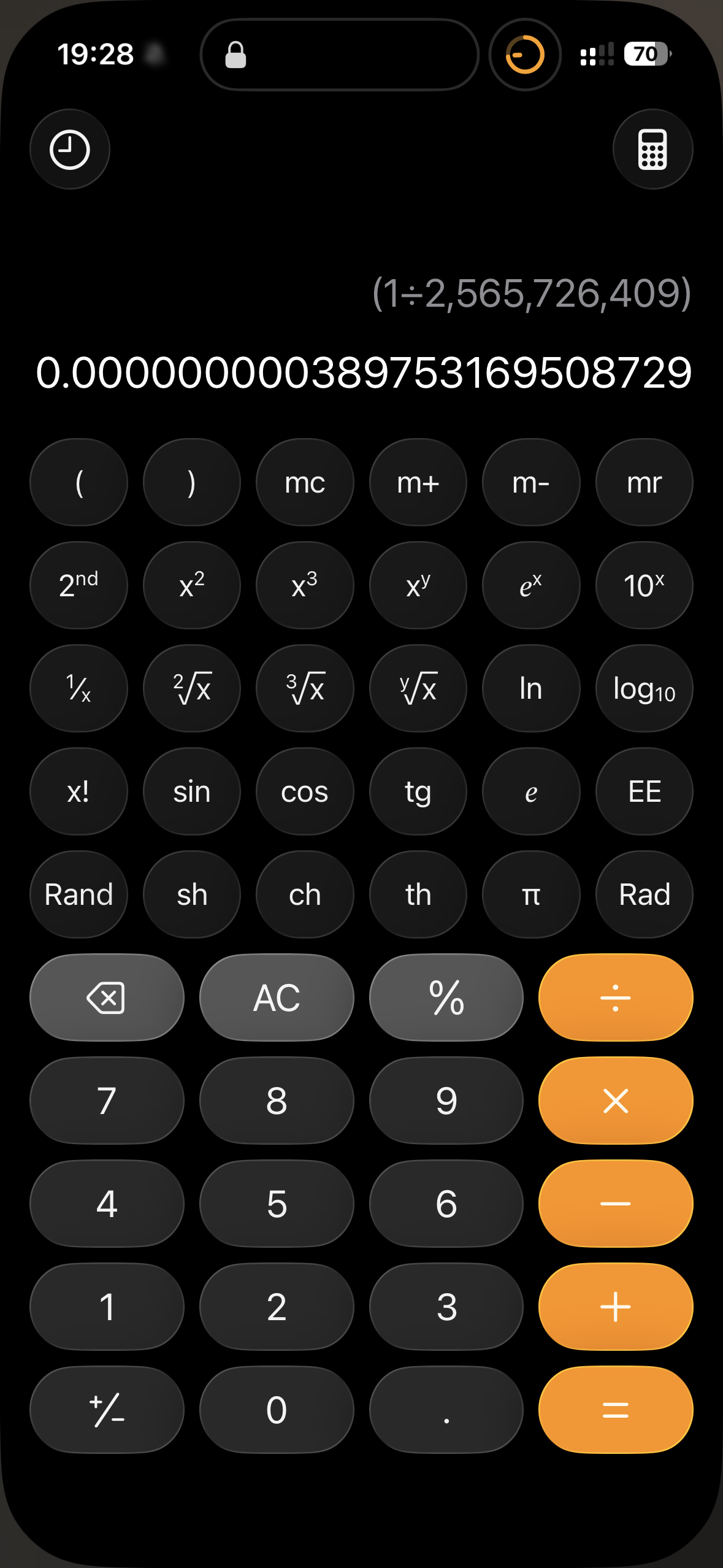Tap the backspace delete key
This screenshot has height=1568, width=723.
107,997
